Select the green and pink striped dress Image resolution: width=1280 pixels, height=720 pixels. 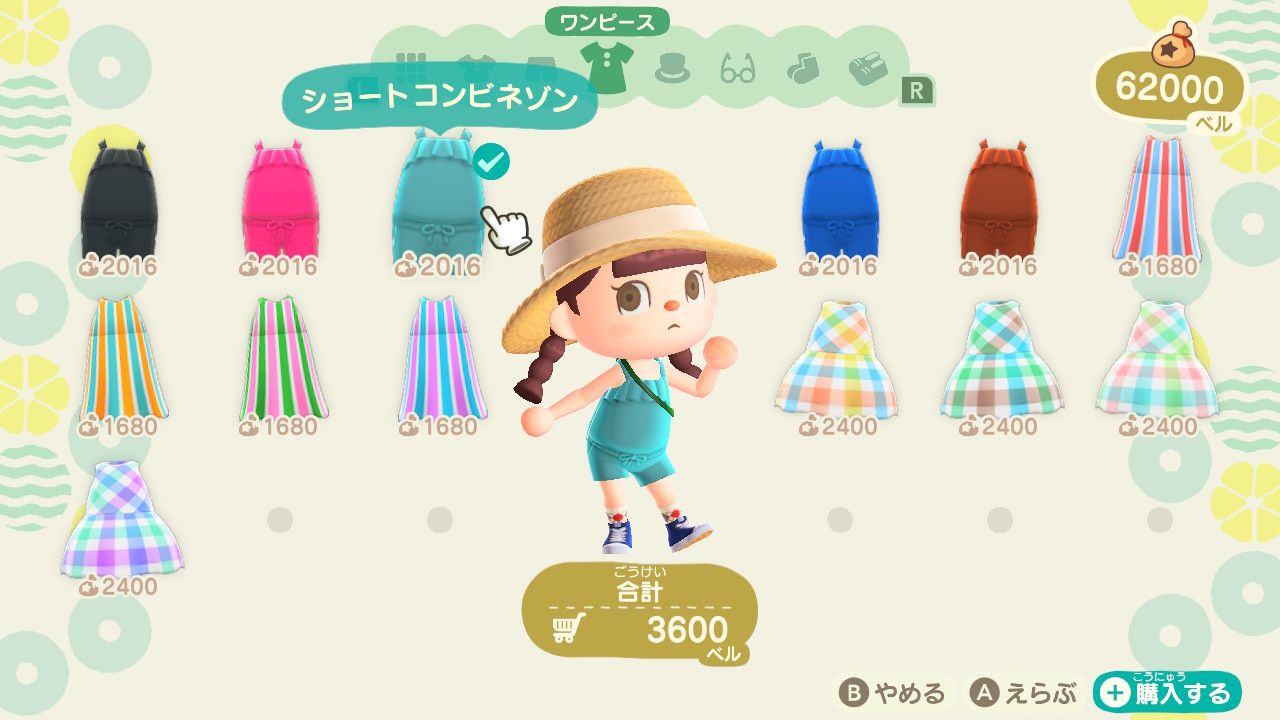280,360
